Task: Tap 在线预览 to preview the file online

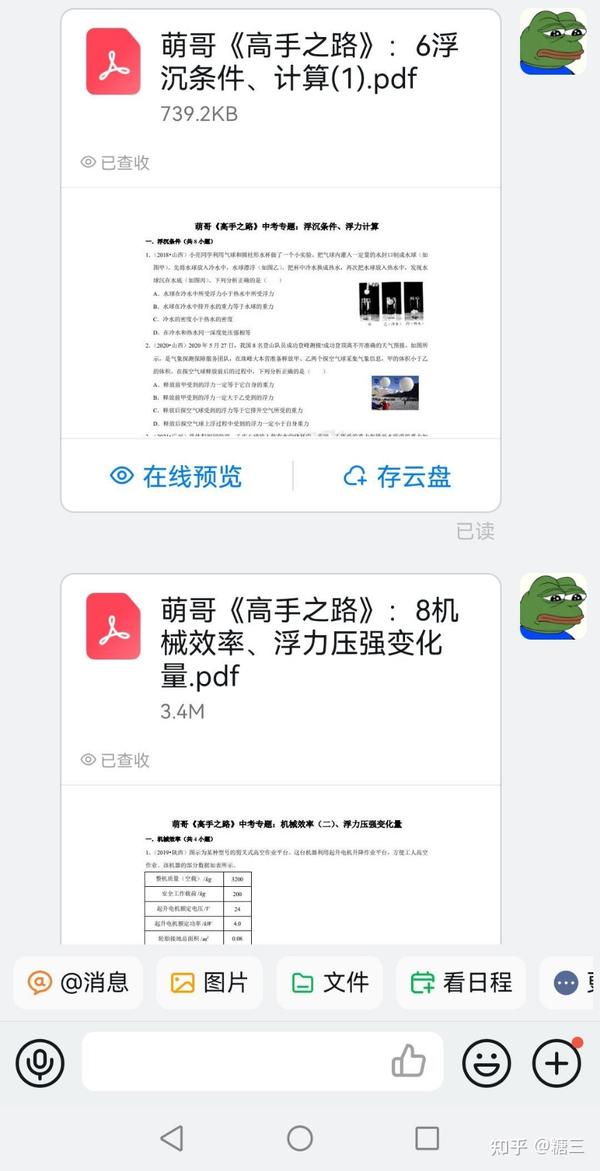Action: tap(176, 477)
